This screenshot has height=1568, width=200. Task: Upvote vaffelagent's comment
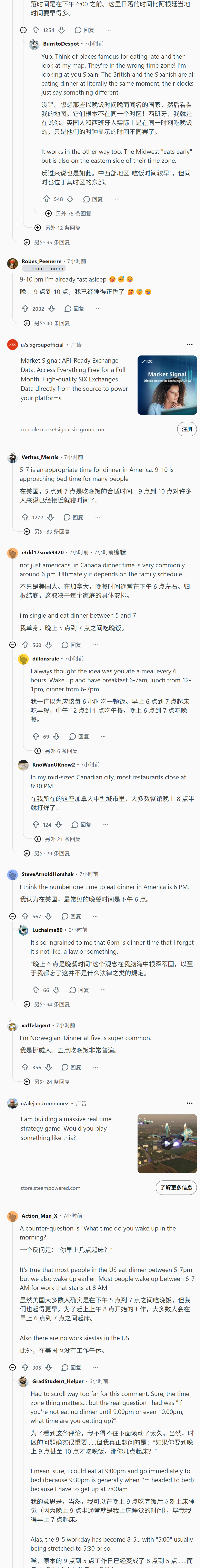point(25,1067)
